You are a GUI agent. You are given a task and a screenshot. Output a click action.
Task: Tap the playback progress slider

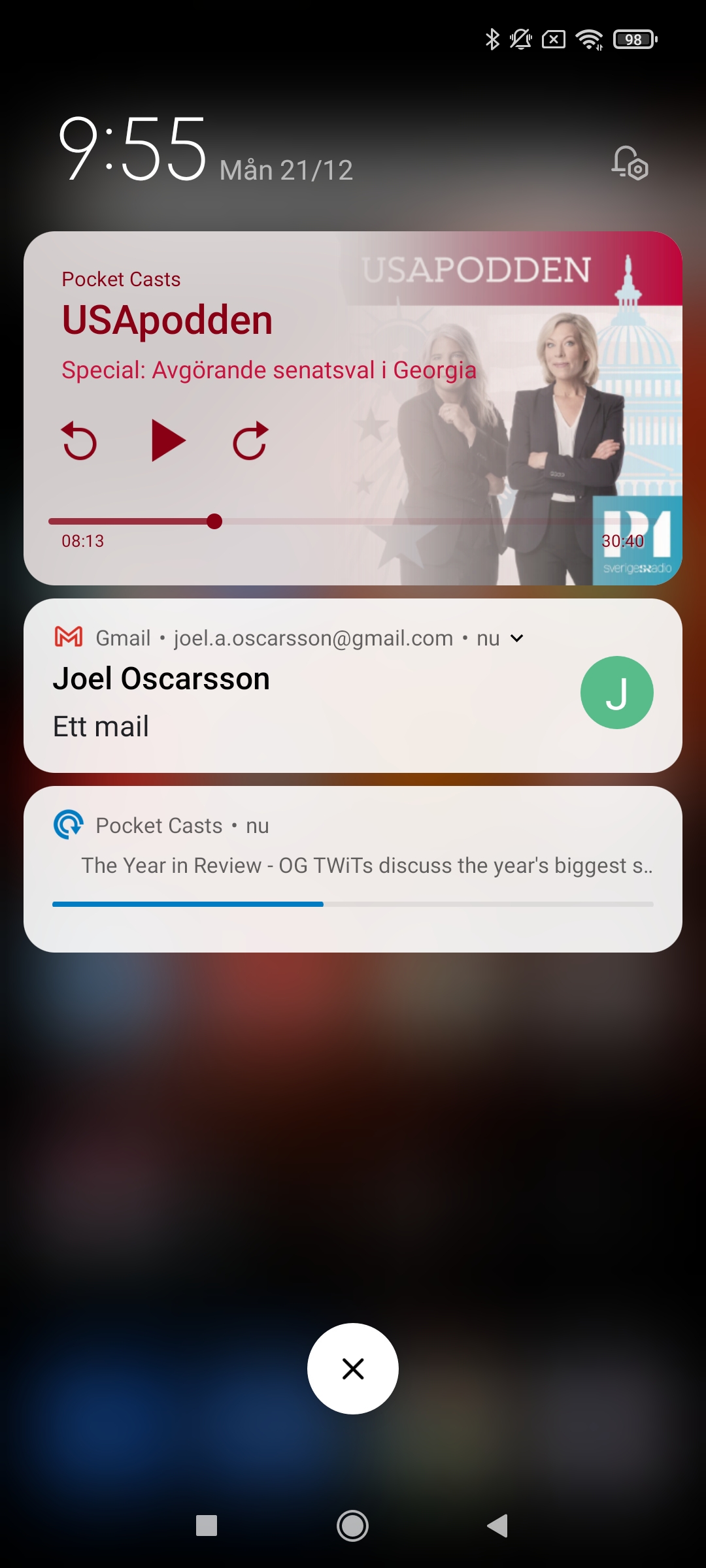click(x=214, y=521)
